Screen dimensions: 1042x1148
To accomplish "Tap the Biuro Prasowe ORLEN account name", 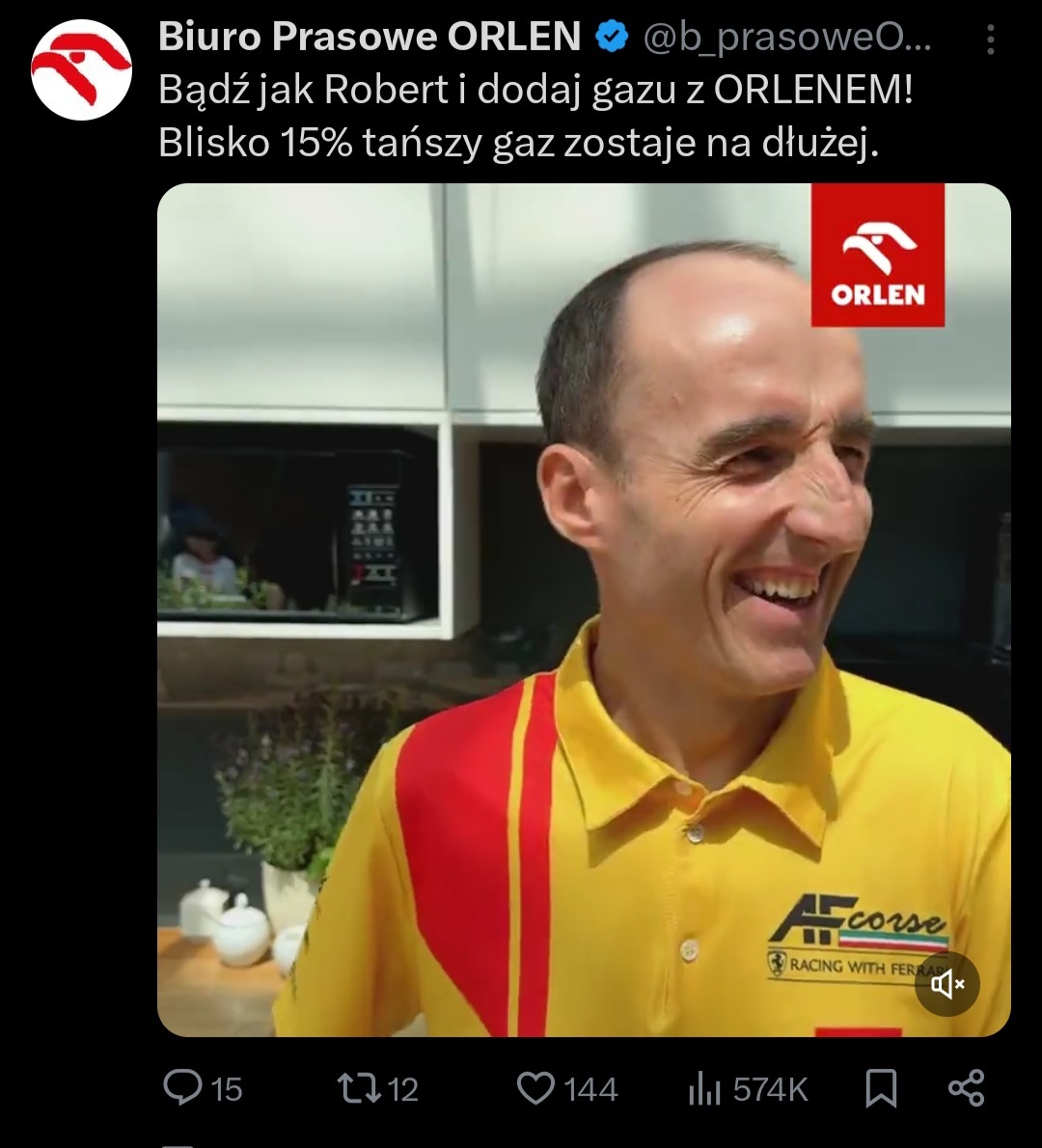I will point(370,37).
